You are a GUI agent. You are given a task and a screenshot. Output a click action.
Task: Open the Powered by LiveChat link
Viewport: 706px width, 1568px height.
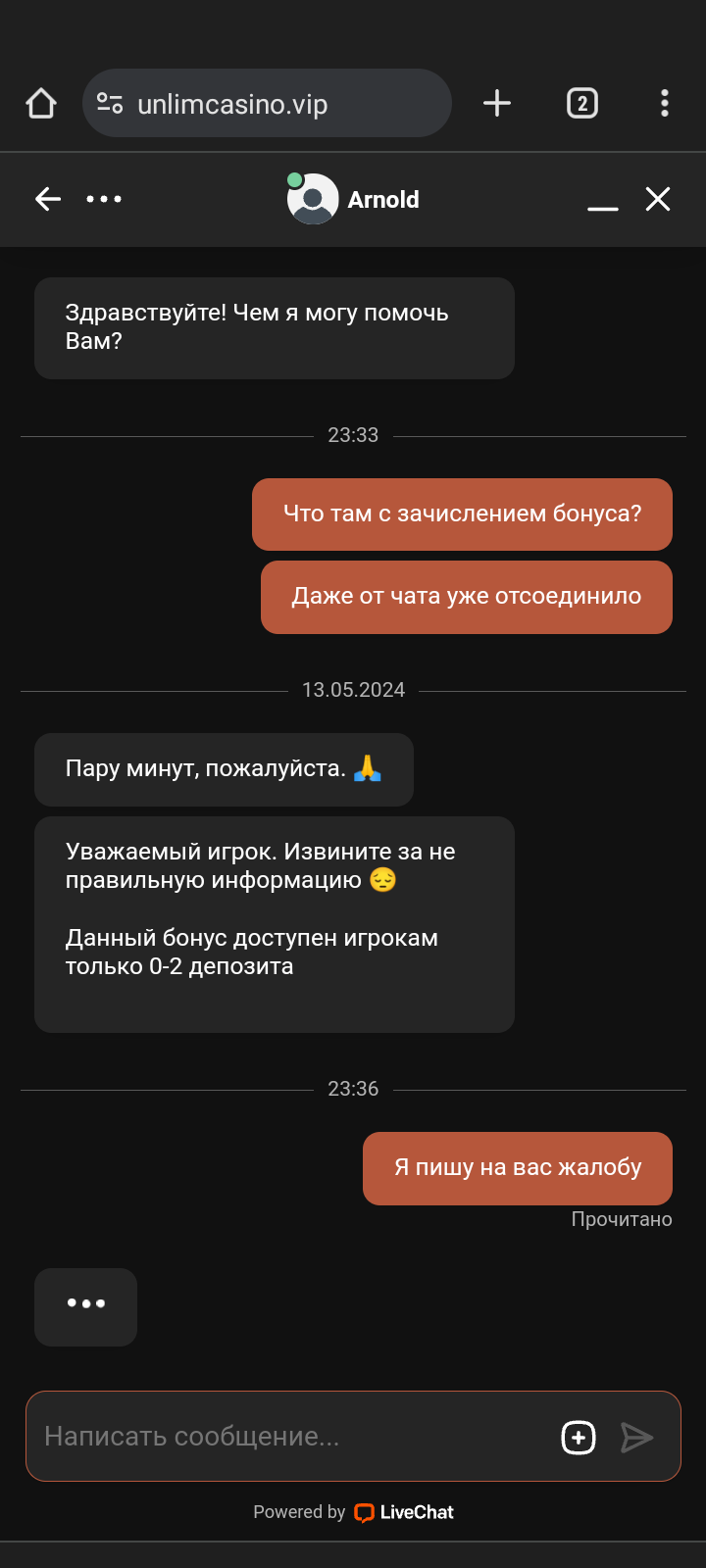click(353, 1512)
